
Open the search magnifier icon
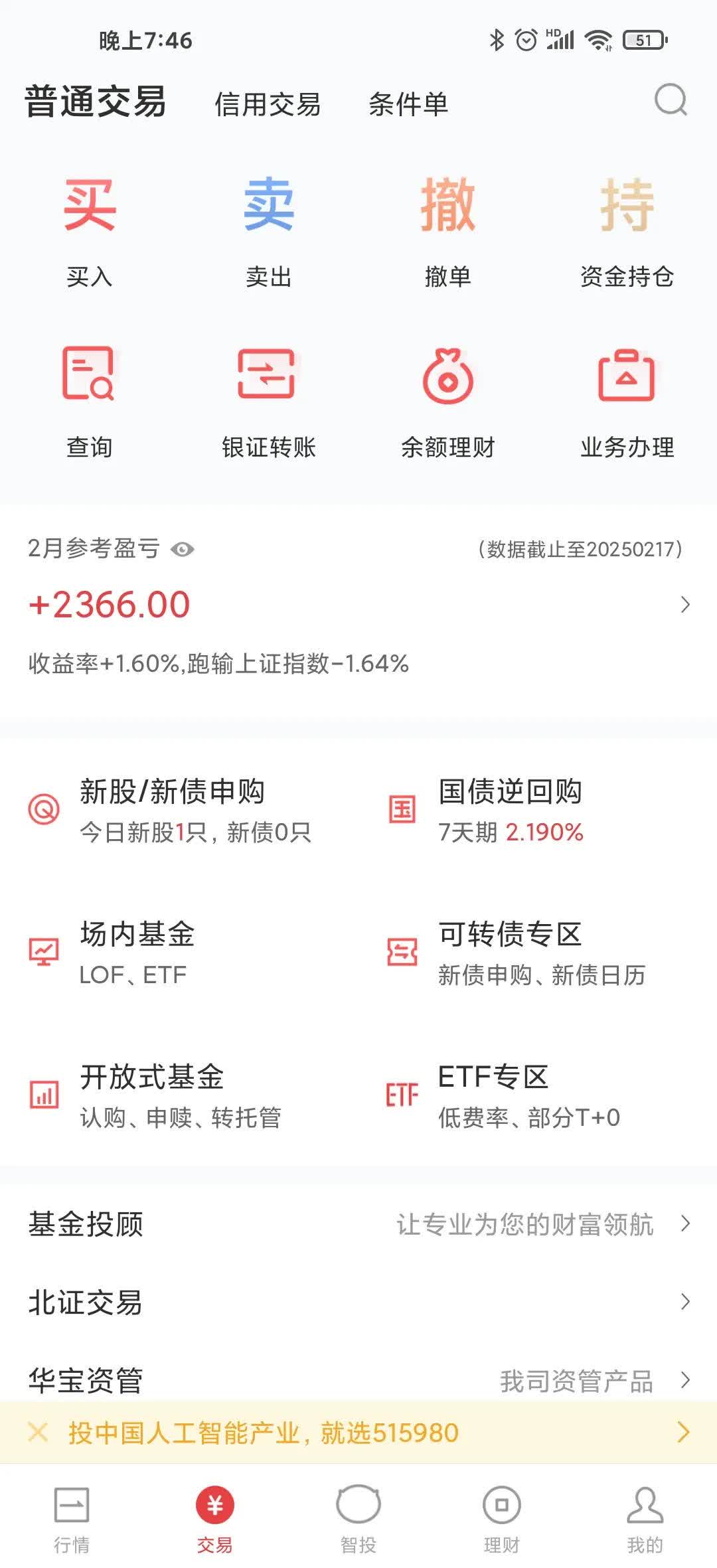[x=671, y=101]
